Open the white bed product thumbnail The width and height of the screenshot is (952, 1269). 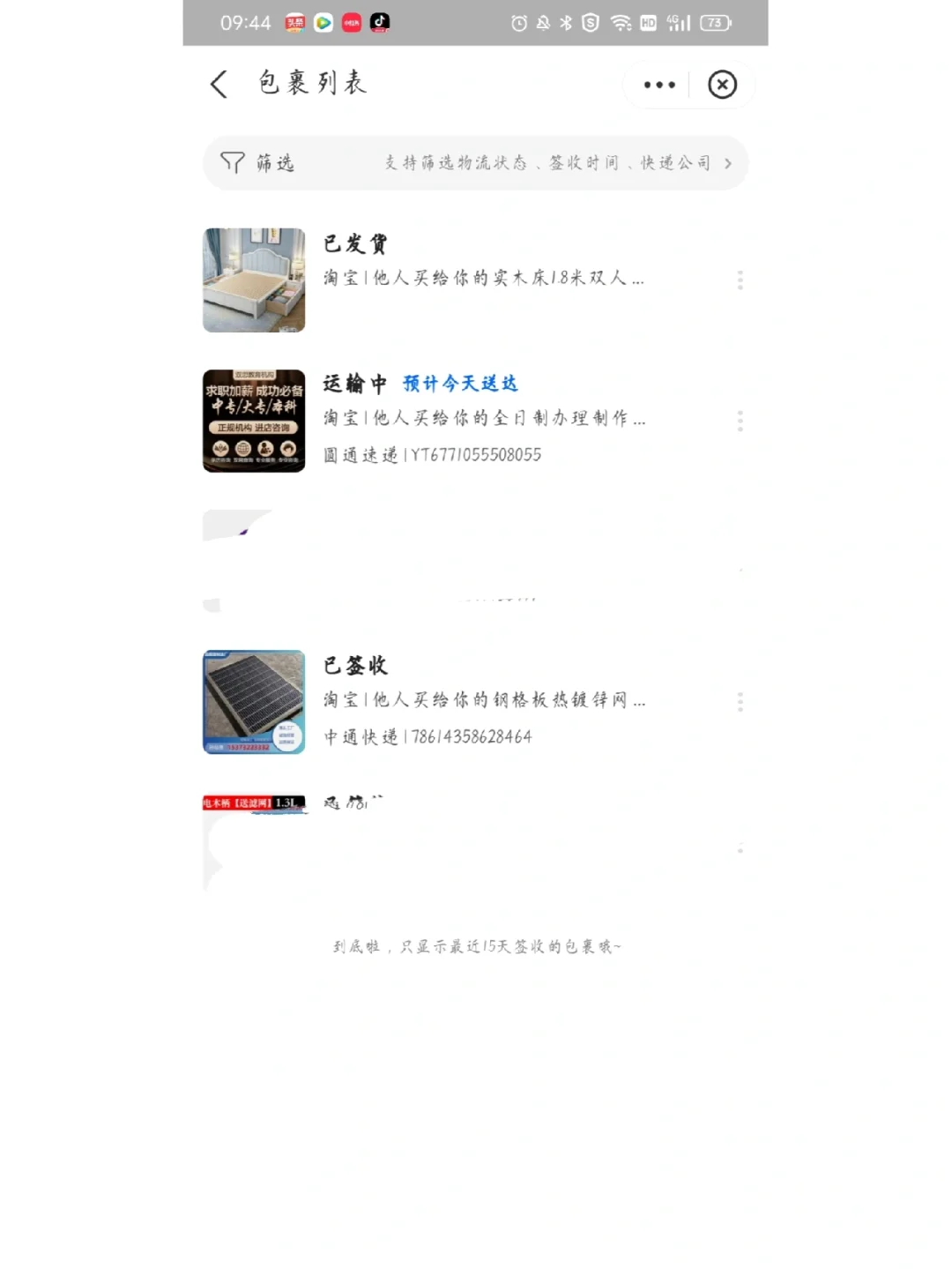(254, 280)
